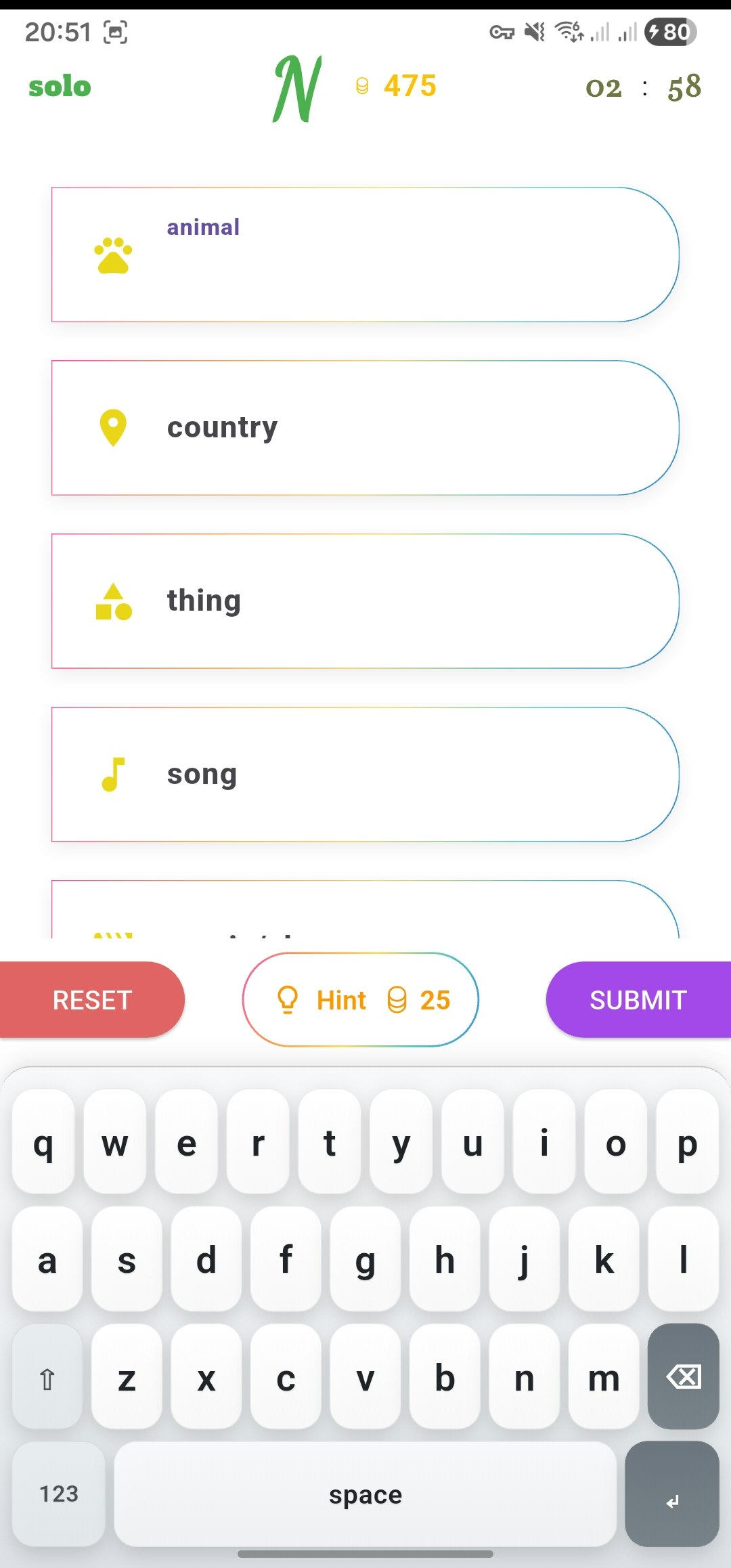
Task: Click the coin icon next to 25 in Hint
Action: pos(396,999)
